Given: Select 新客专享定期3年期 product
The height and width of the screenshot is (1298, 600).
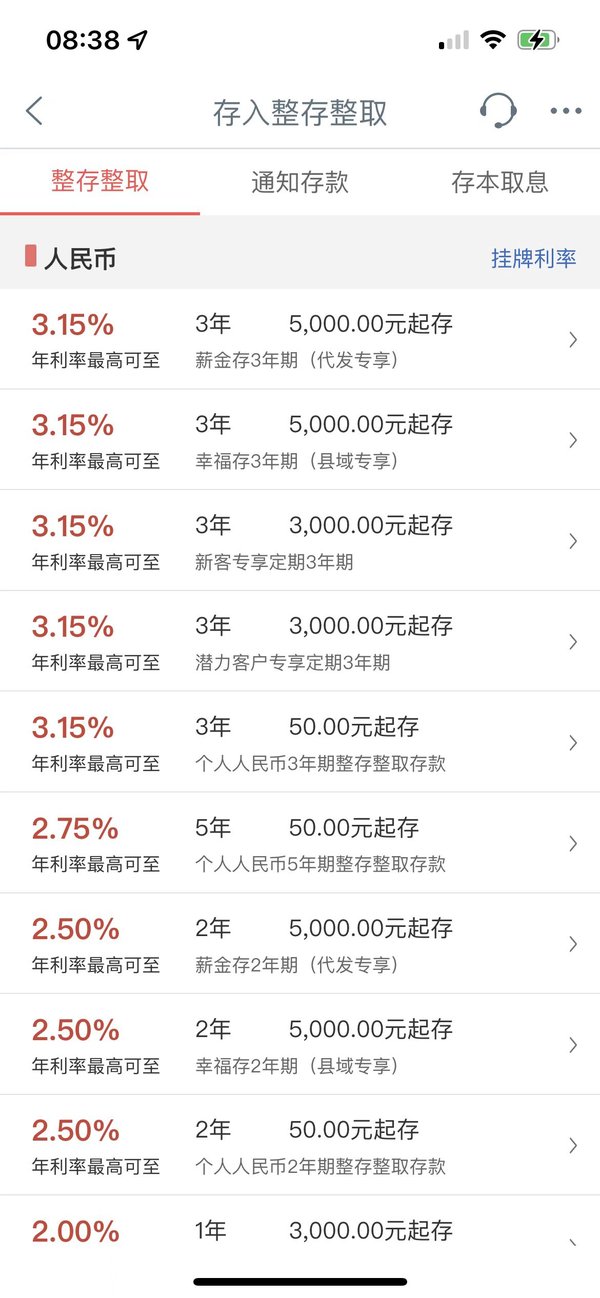Looking at the screenshot, I should click(x=300, y=541).
